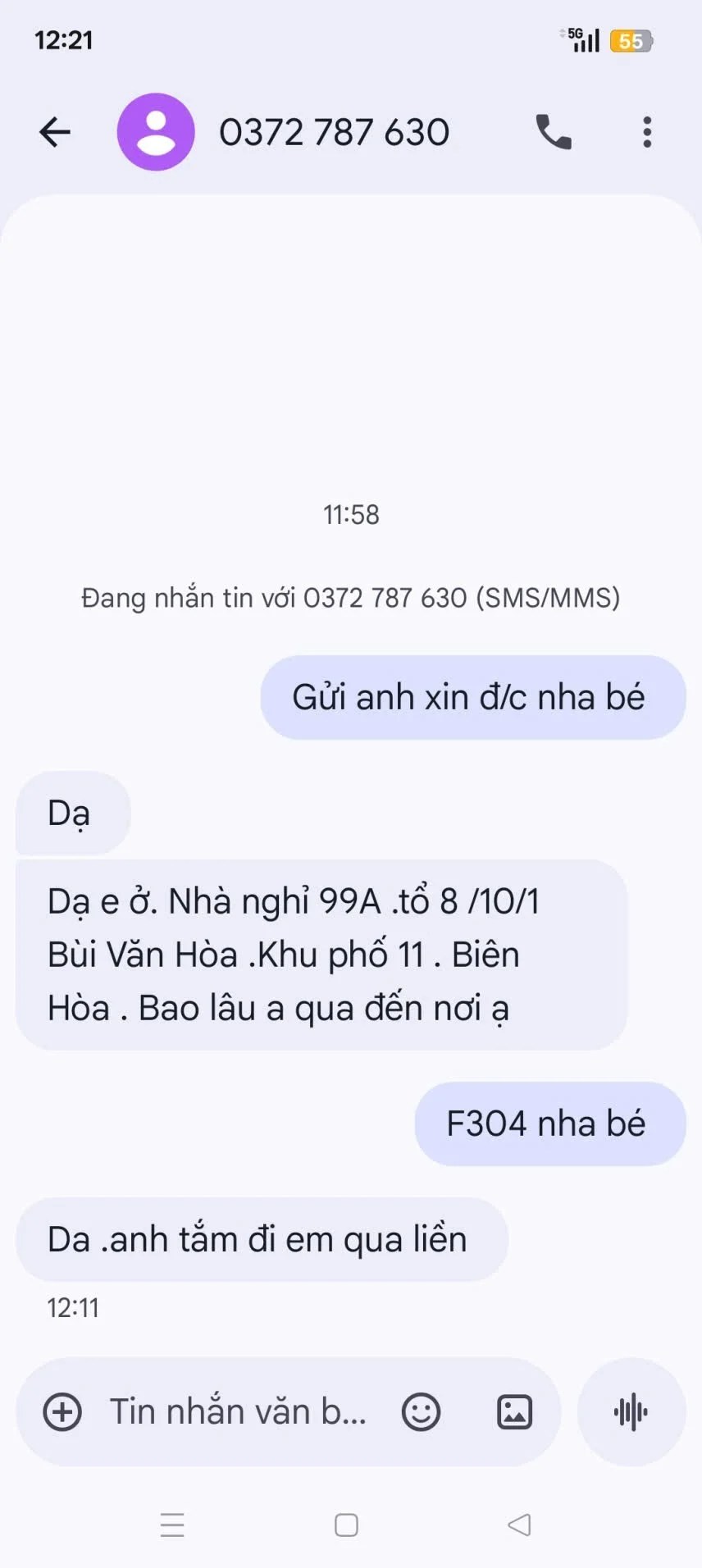Viewport: 702px width, 1568px height.
Task: Tap the plus attachment icon
Action: [62, 1412]
